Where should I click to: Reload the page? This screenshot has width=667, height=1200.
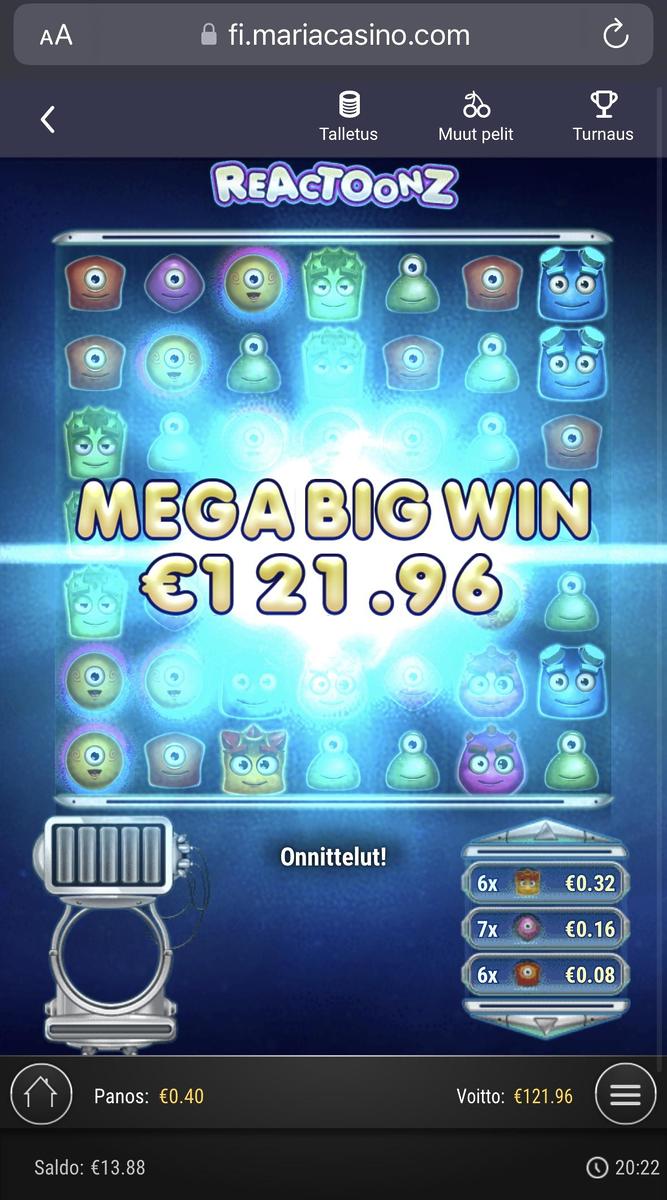(x=615, y=36)
